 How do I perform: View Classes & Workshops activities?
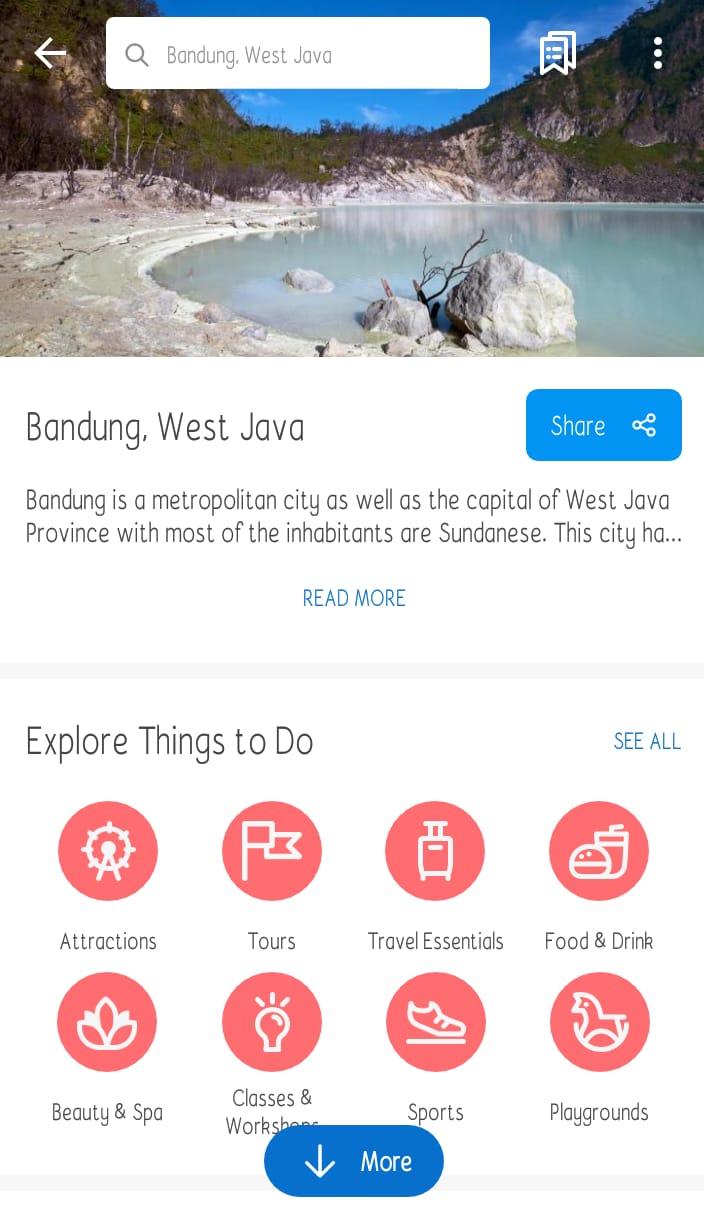272,1022
